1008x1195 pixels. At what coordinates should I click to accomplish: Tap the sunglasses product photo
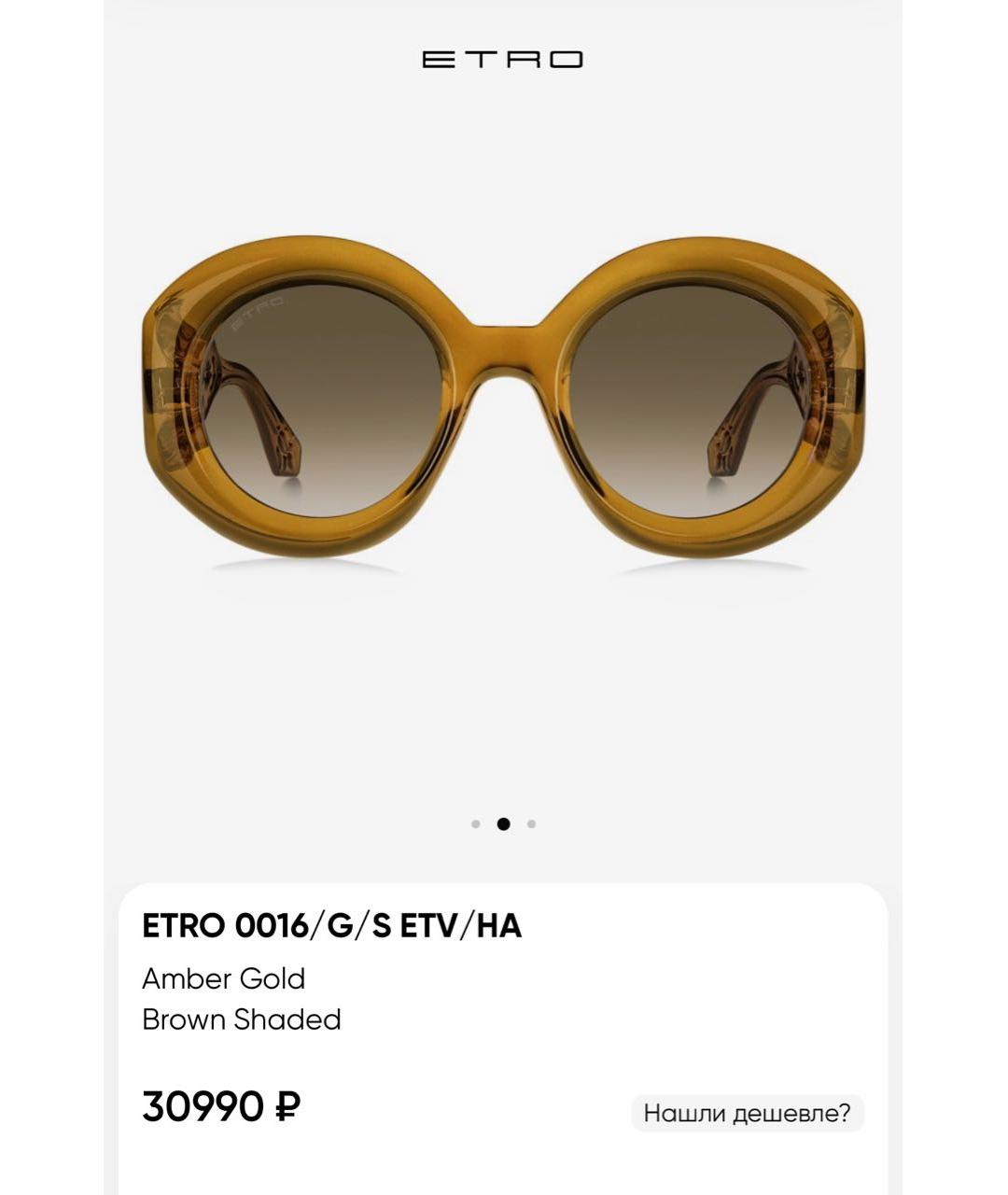504,401
